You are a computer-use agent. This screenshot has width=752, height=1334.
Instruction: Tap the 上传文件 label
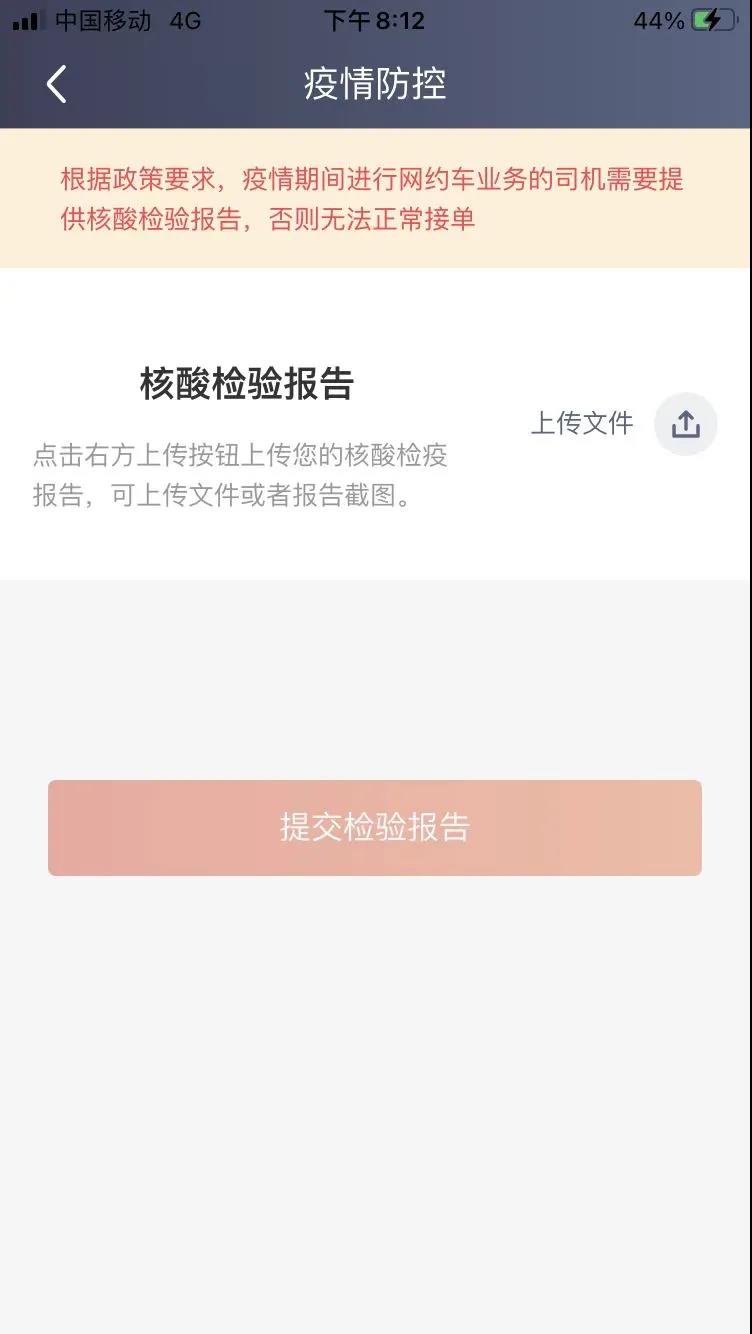pos(583,424)
